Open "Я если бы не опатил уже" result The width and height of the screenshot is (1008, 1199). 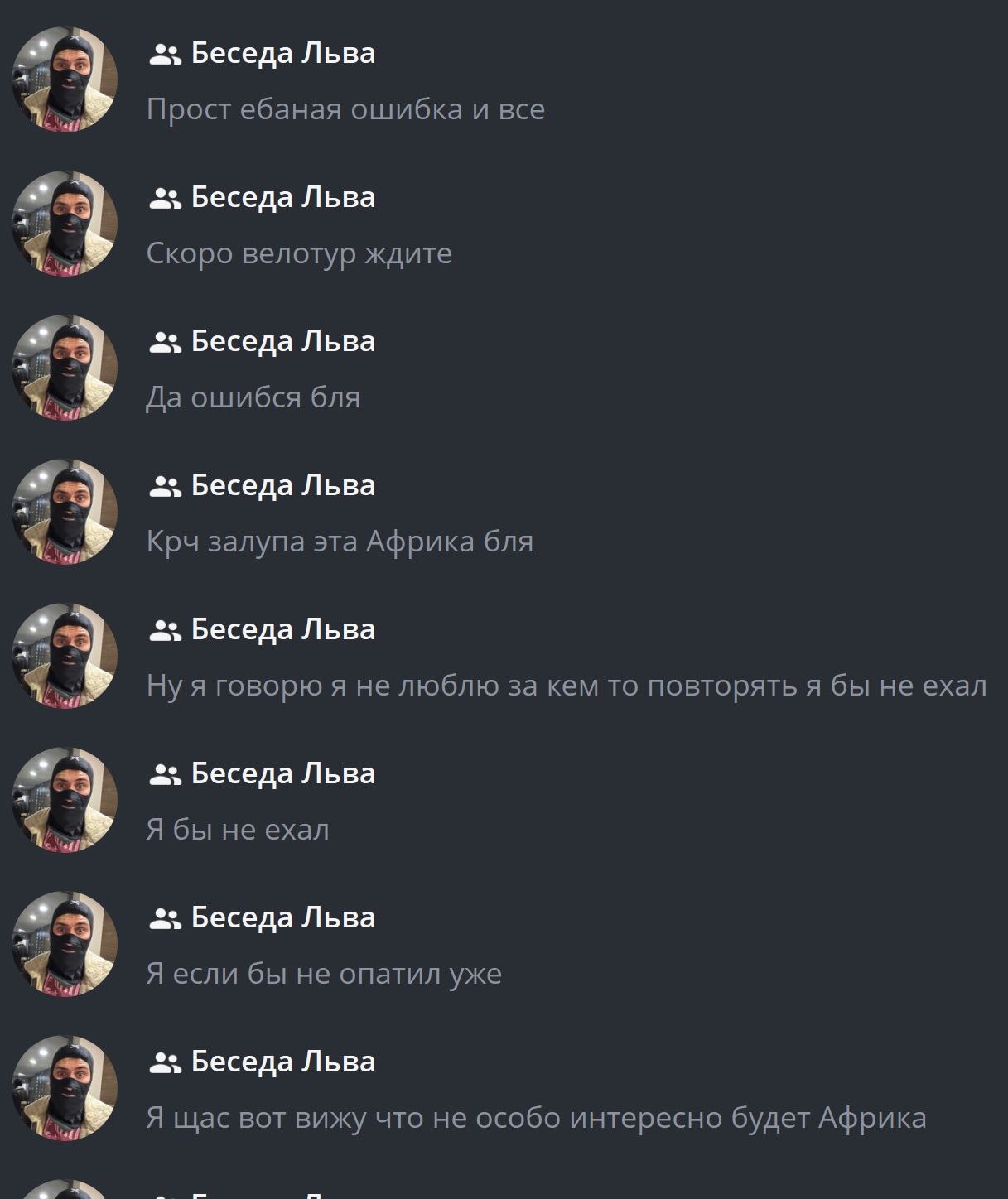point(504,945)
